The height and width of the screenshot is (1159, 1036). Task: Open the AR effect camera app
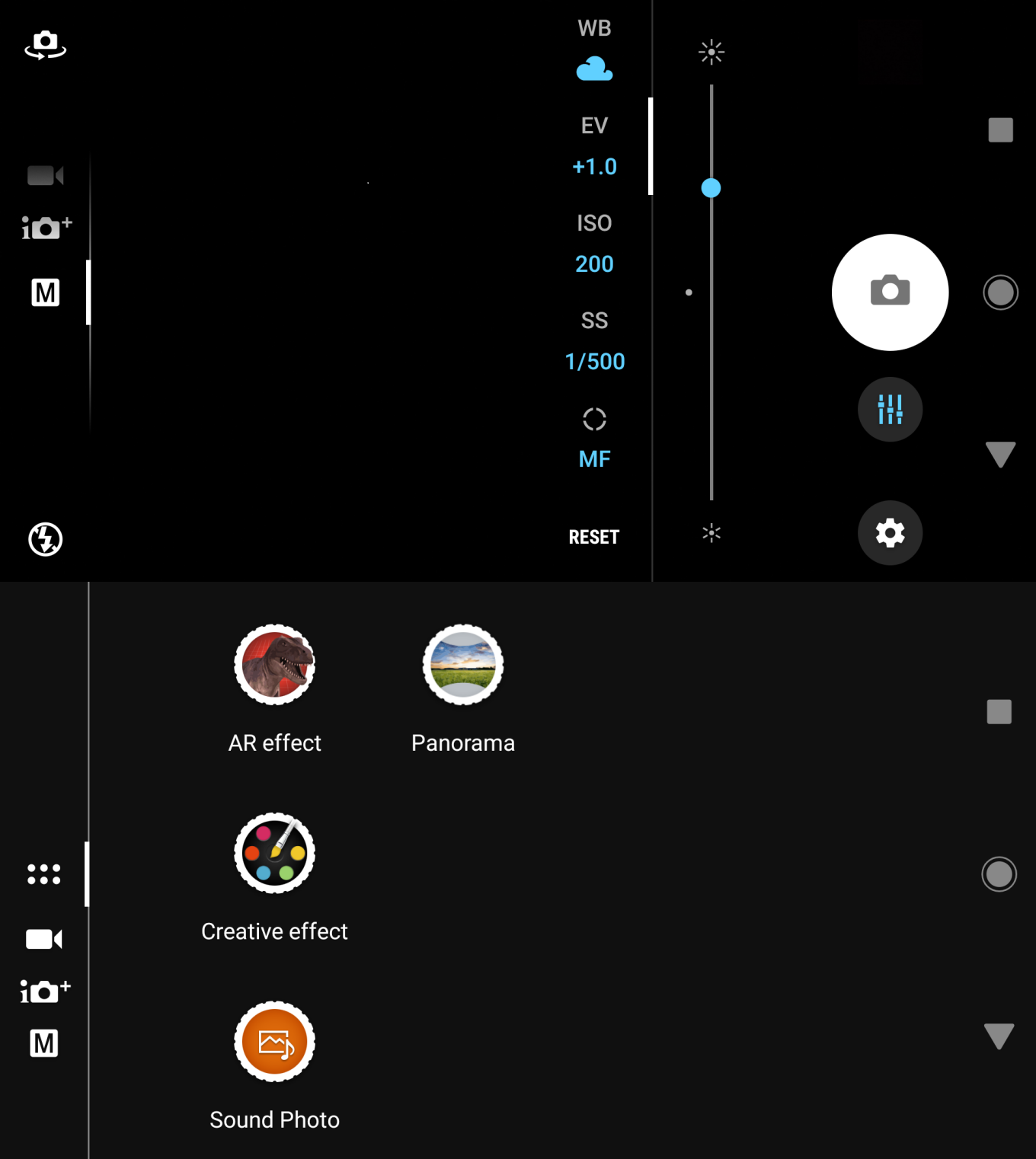274,665
